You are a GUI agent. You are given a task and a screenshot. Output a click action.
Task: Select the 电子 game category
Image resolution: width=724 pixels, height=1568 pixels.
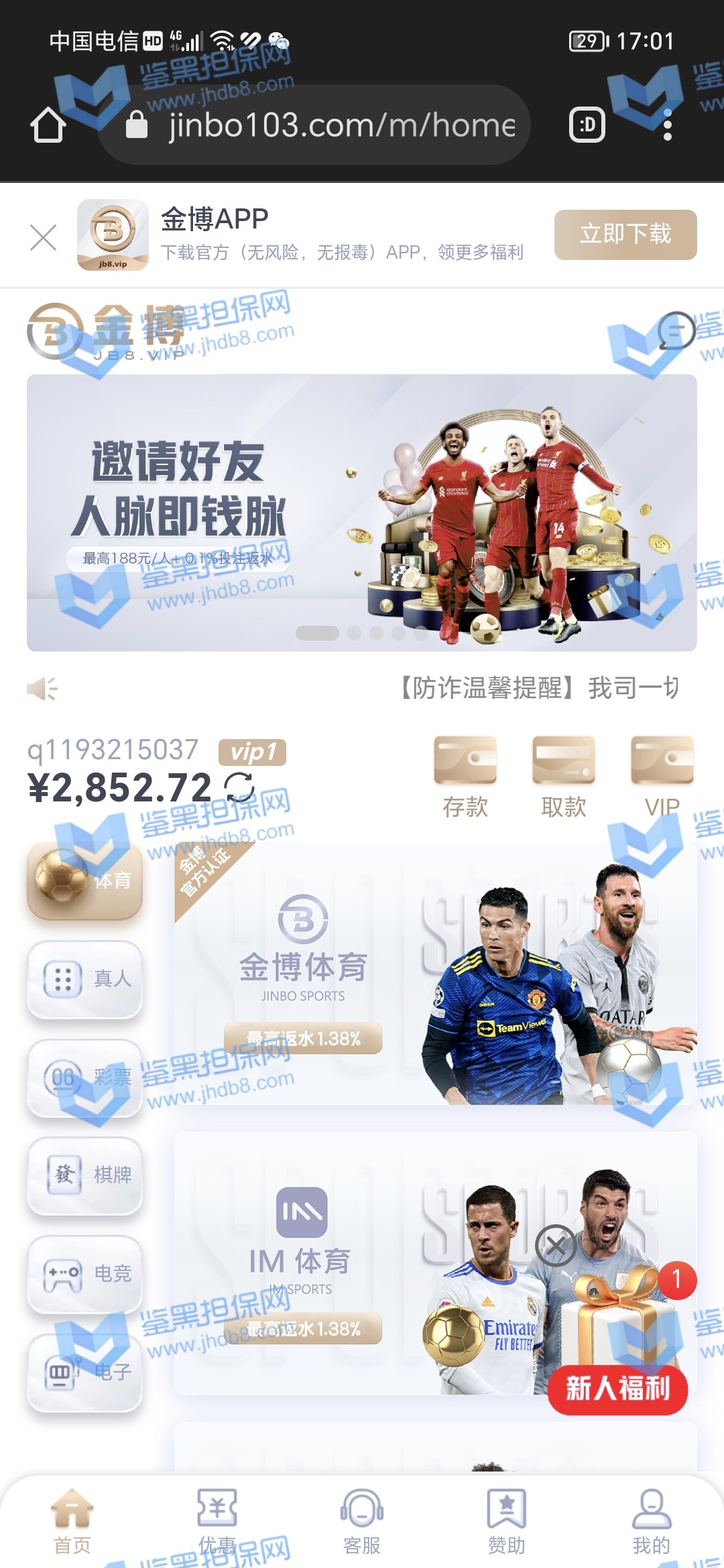tap(84, 1372)
